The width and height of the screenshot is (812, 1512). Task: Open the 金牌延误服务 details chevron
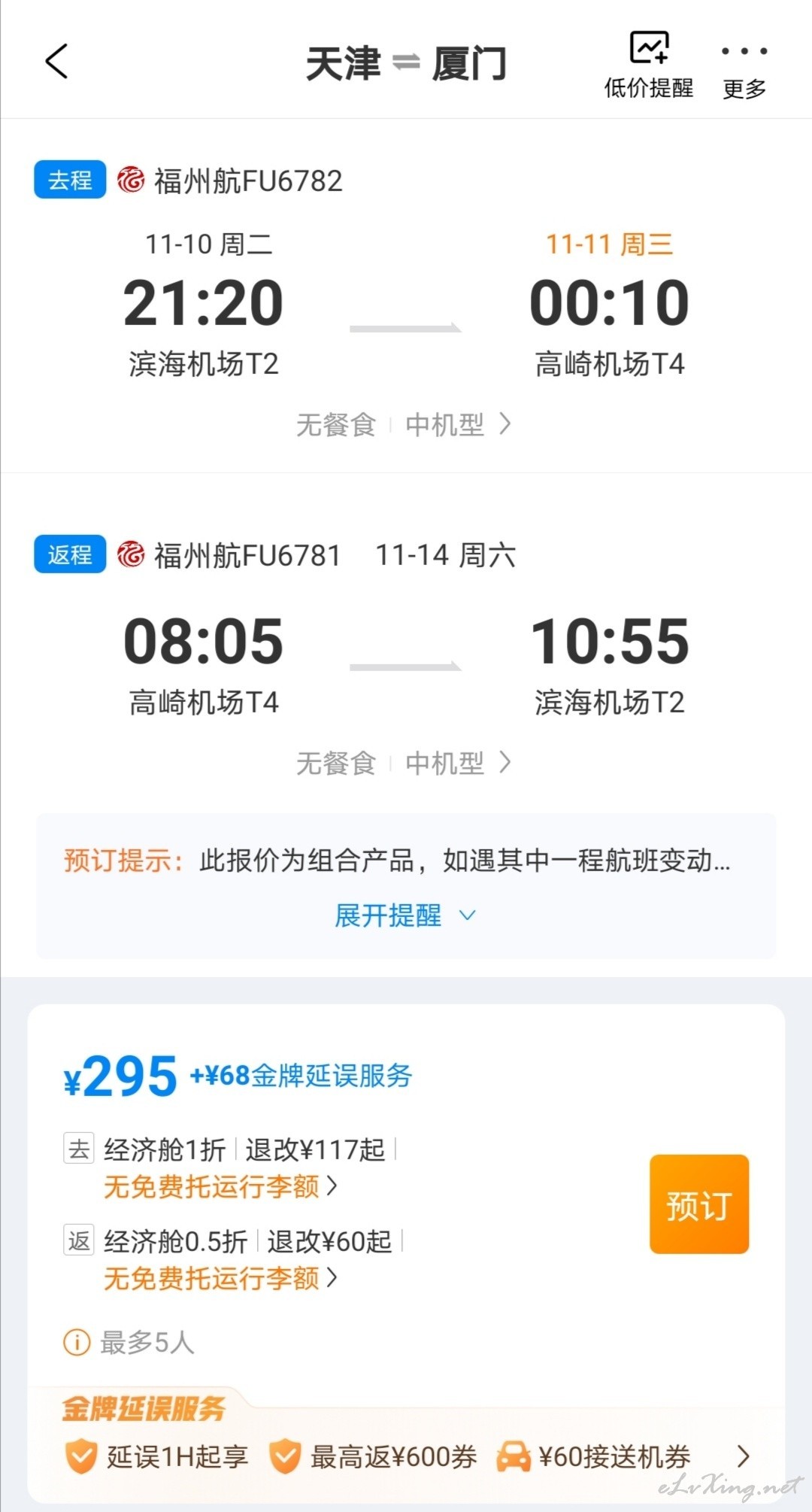point(743,1456)
